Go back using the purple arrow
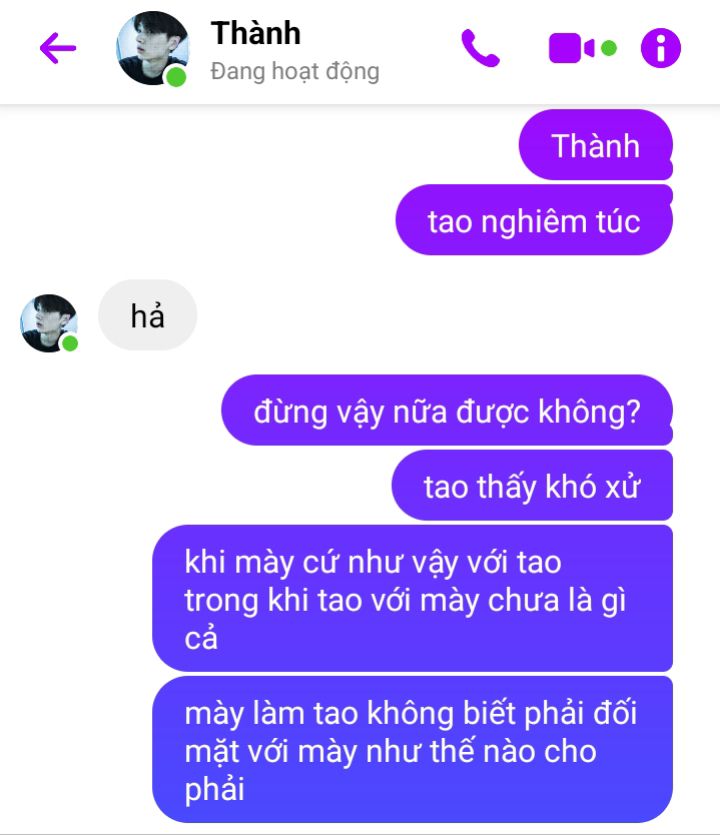 [x=57, y=47]
